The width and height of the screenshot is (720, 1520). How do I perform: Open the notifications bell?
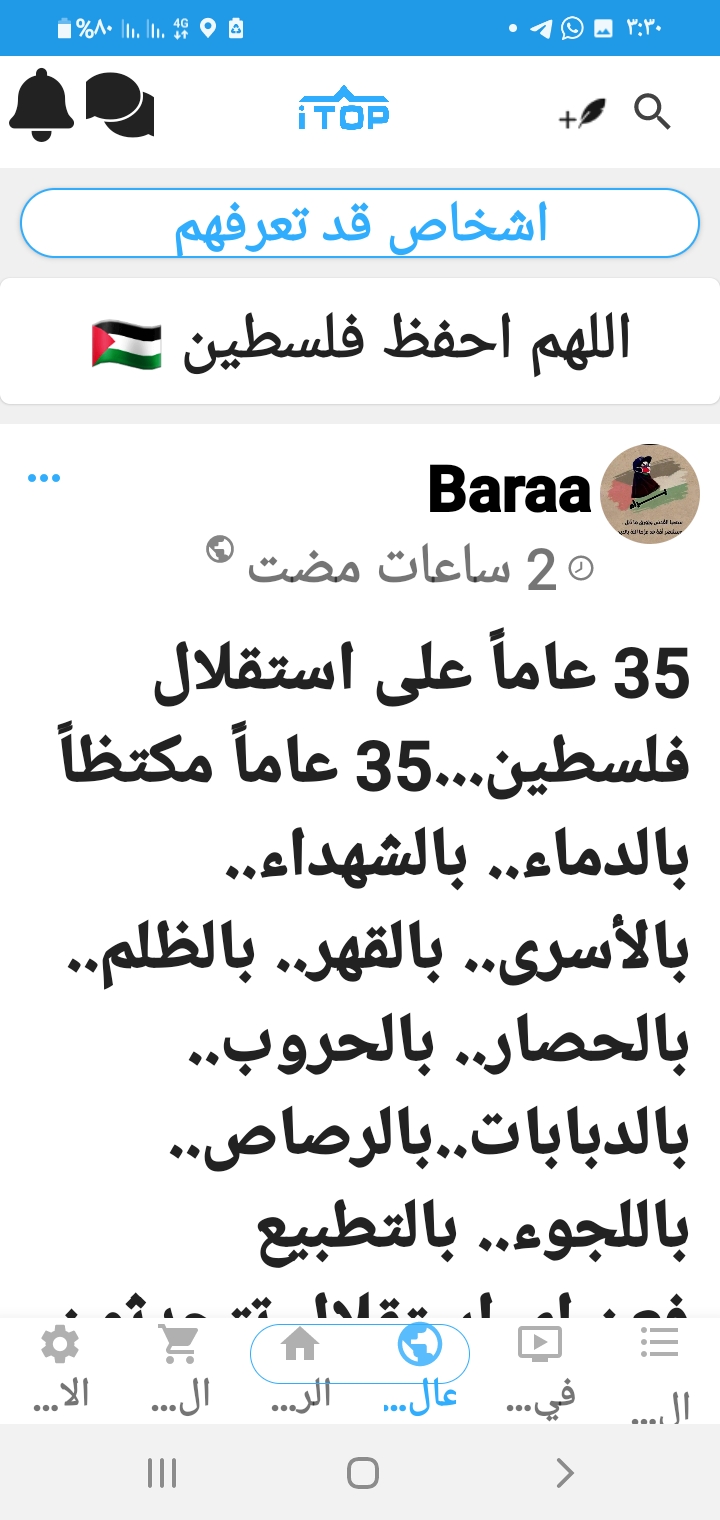42,105
